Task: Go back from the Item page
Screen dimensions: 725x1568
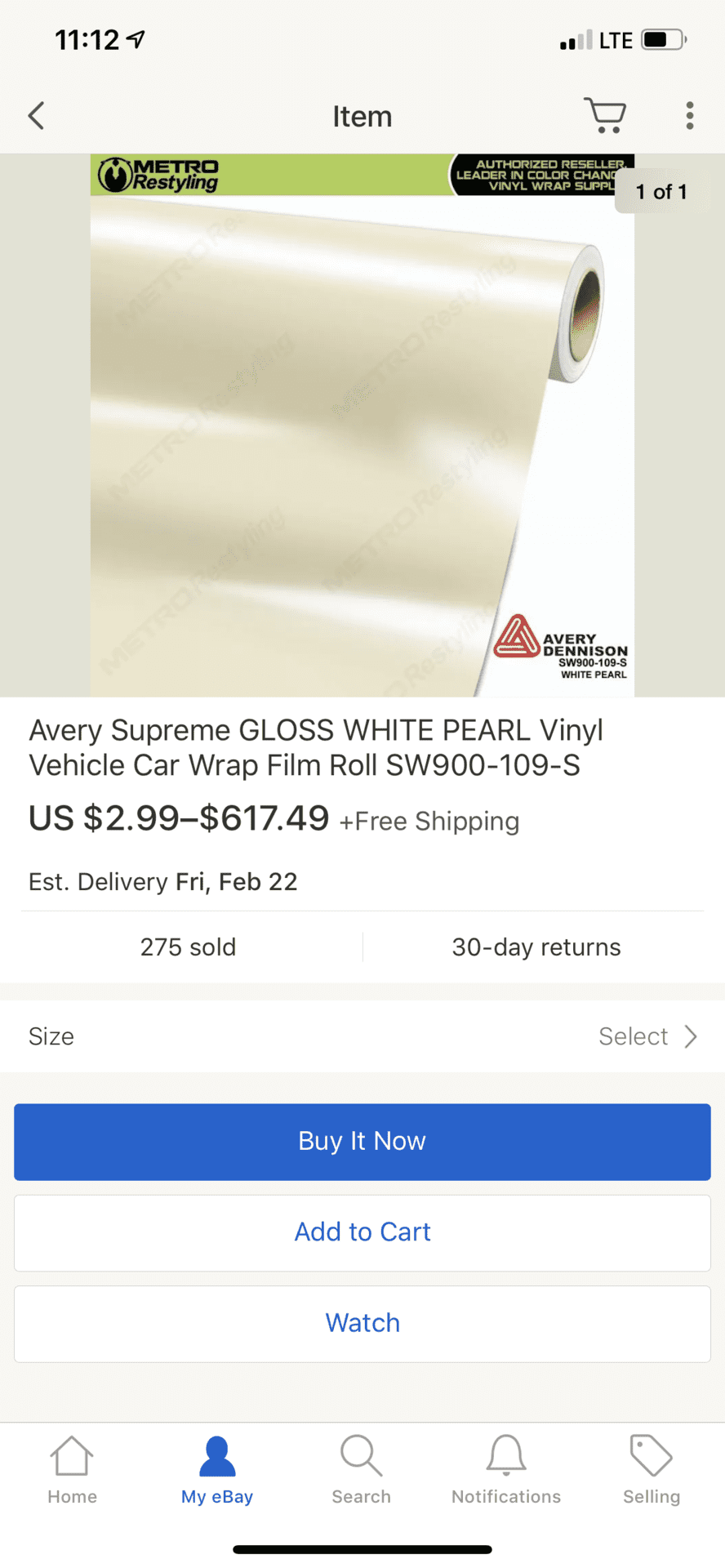Action: 37,116
